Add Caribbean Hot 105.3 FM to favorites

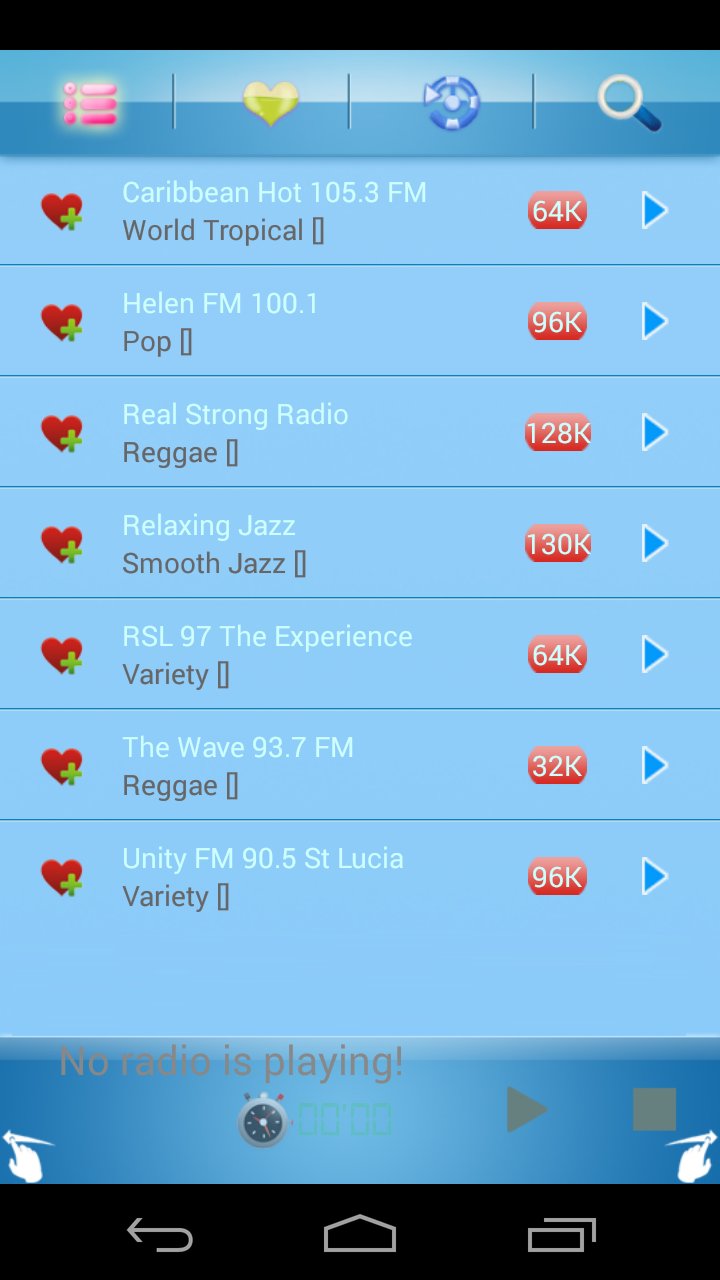click(x=63, y=210)
